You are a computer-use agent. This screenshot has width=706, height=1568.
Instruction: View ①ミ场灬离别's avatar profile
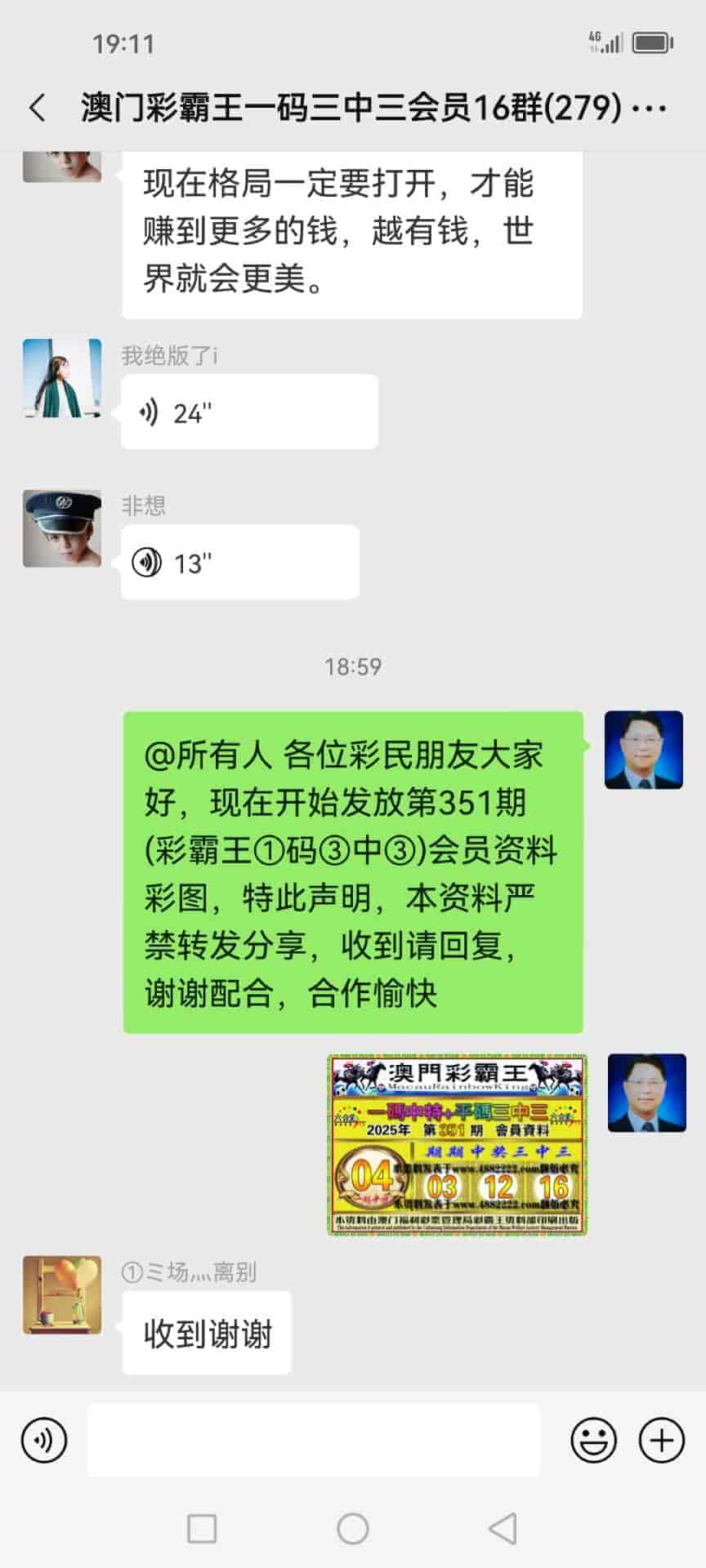click(62, 1294)
